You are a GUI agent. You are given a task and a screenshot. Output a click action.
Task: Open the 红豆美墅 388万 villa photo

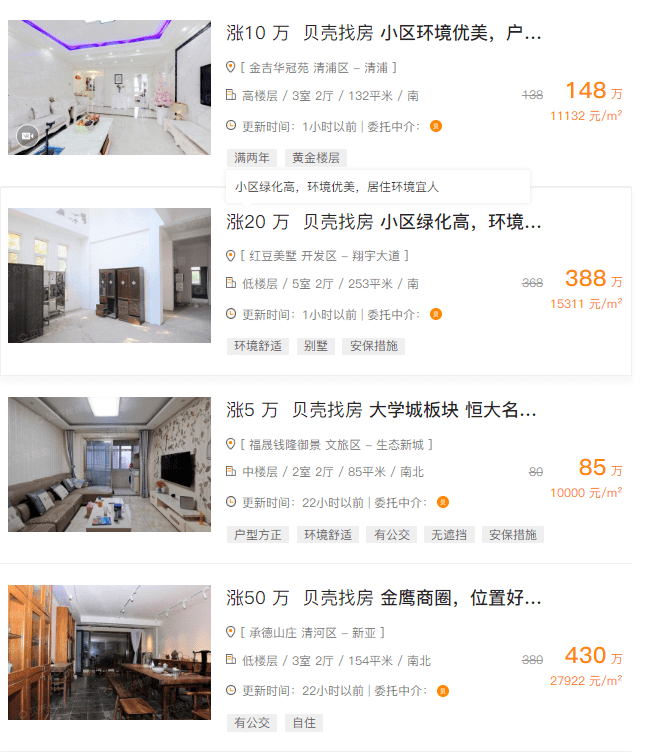(x=109, y=275)
